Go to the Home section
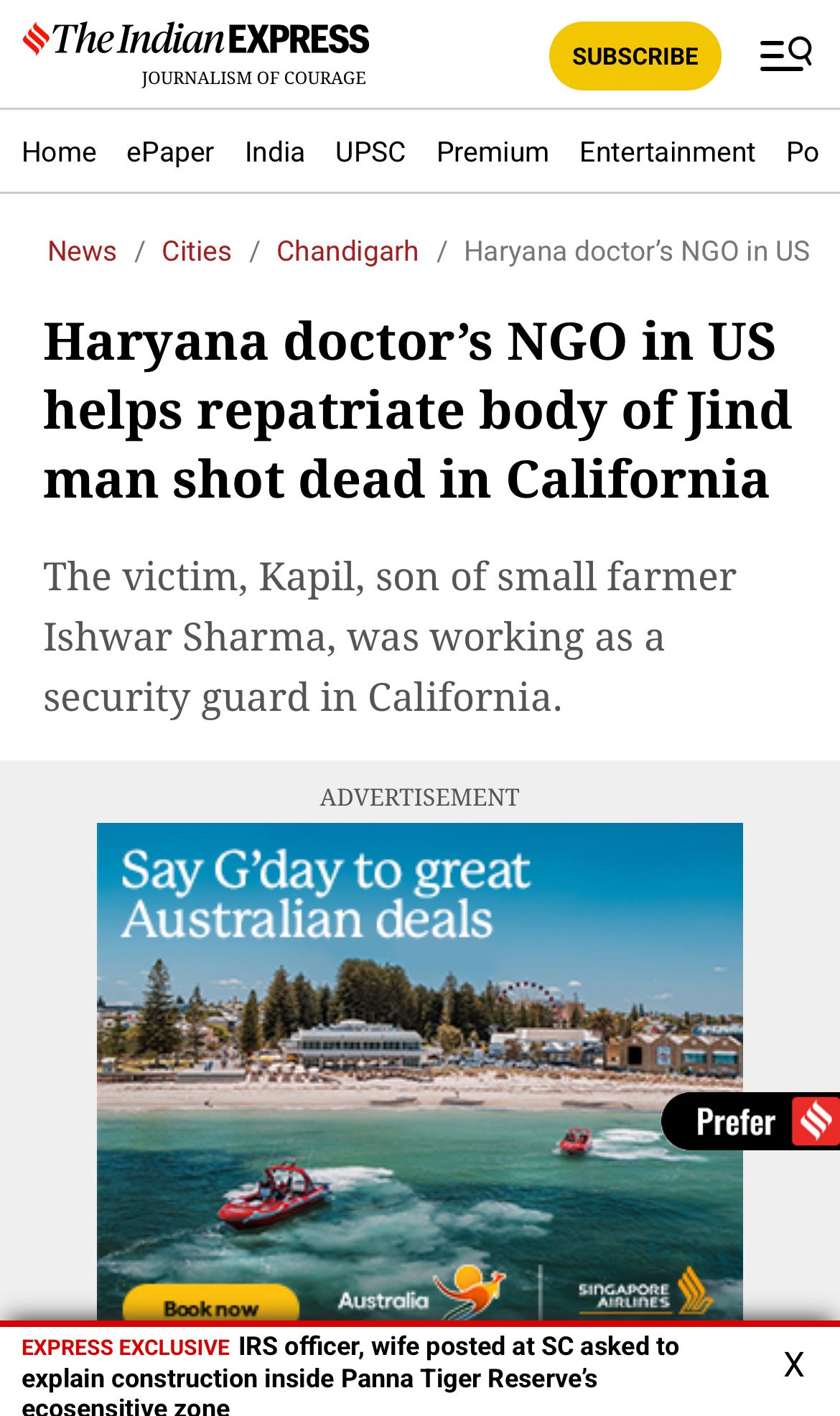The image size is (840, 1416). (x=59, y=152)
